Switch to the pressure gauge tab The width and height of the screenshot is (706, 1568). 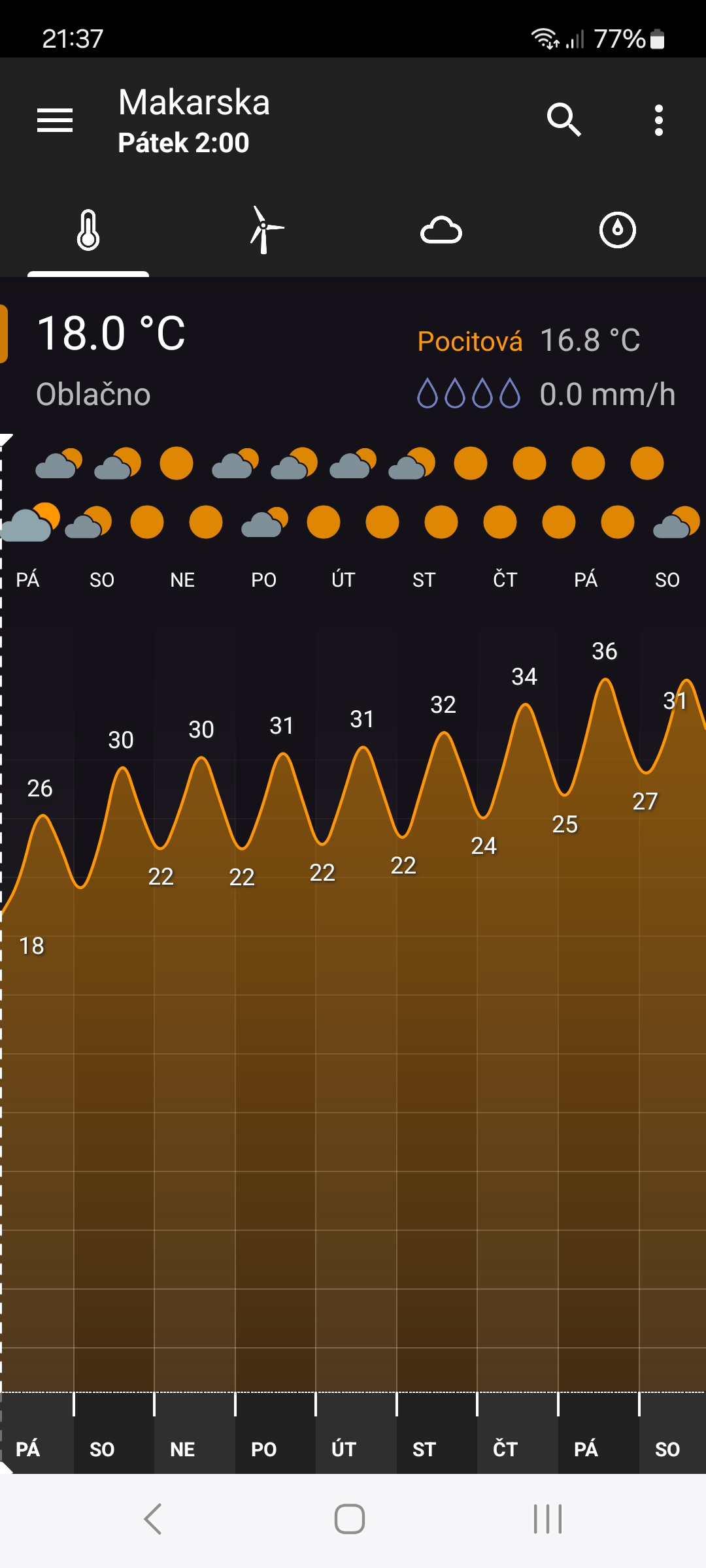pos(617,231)
